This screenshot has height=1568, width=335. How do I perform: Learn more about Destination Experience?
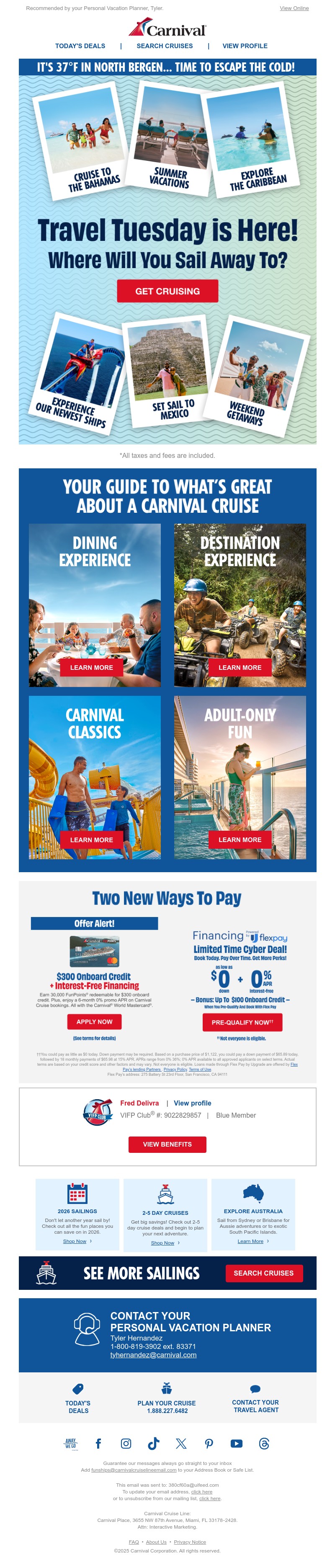point(240,667)
